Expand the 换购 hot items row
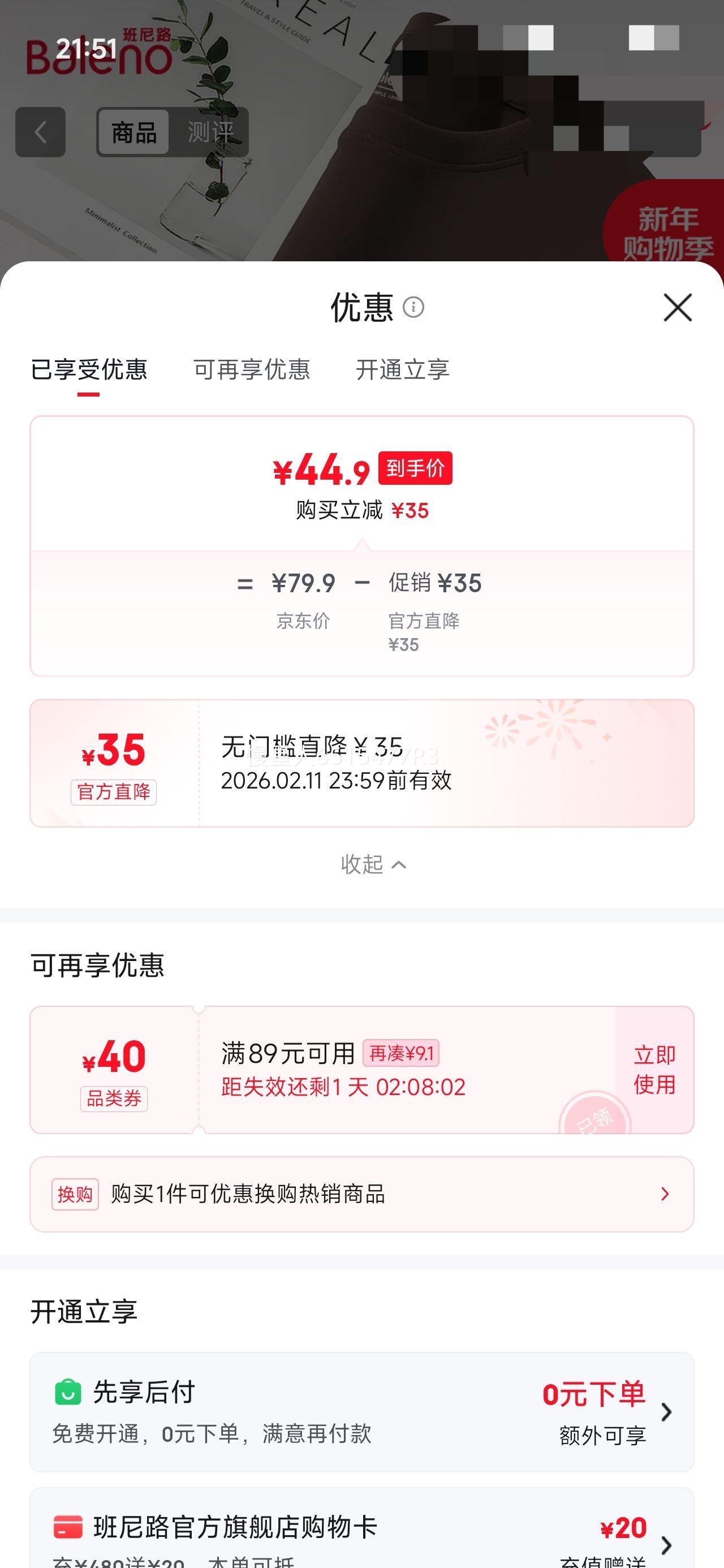The width and height of the screenshot is (724, 1568). [361, 1195]
